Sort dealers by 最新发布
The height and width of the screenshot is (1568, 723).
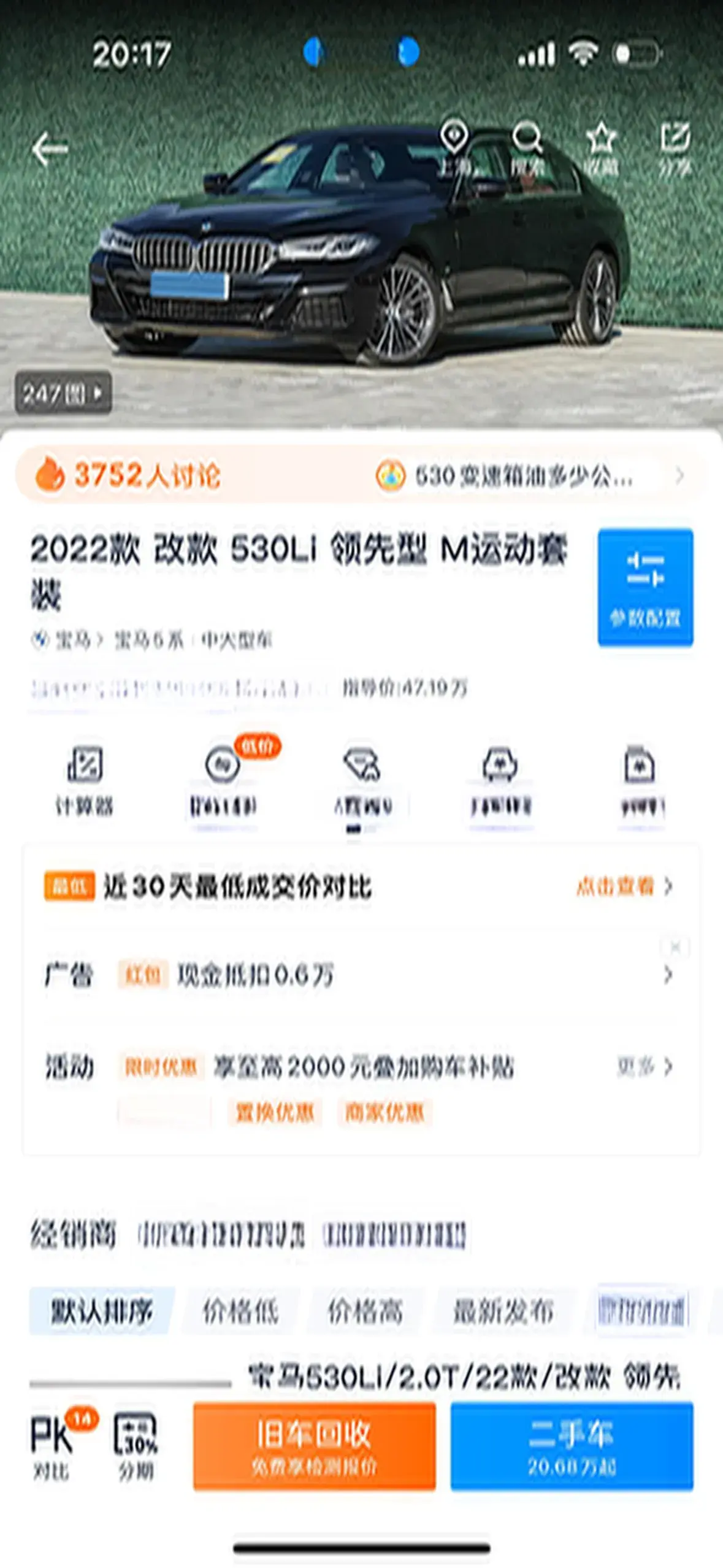[503, 1312]
